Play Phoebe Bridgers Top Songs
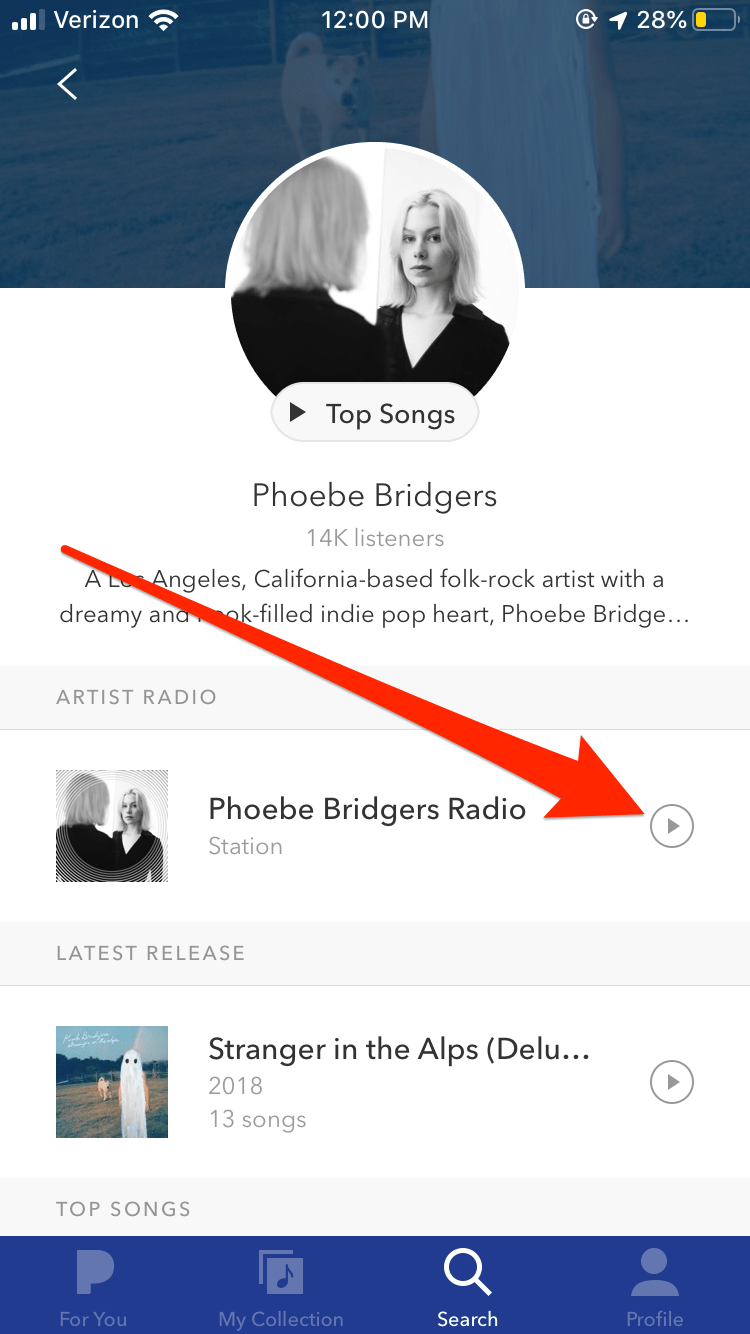Image resolution: width=750 pixels, height=1334 pixels. pyautogui.click(x=375, y=413)
